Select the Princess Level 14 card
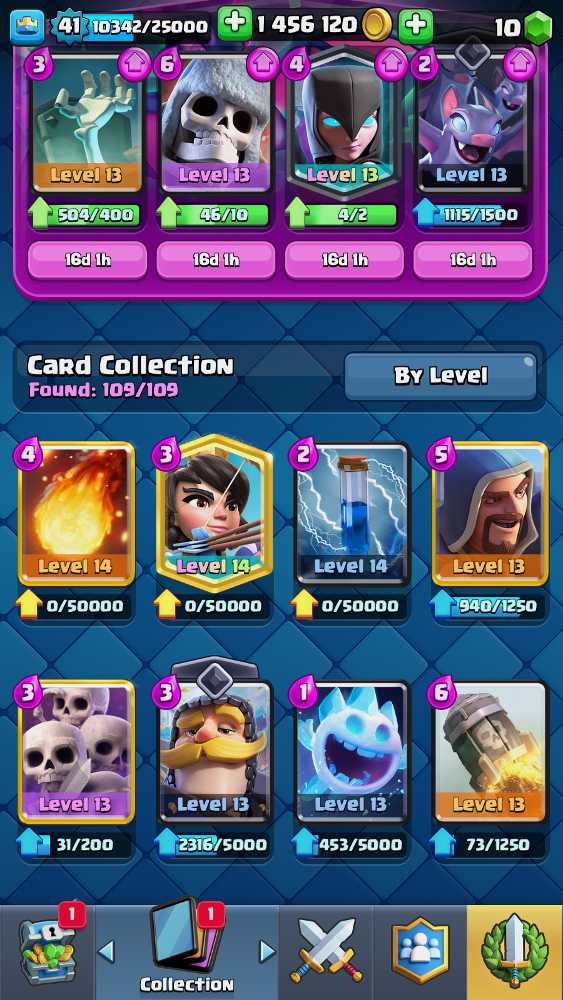This screenshot has height=1000, width=563. [214, 513]
